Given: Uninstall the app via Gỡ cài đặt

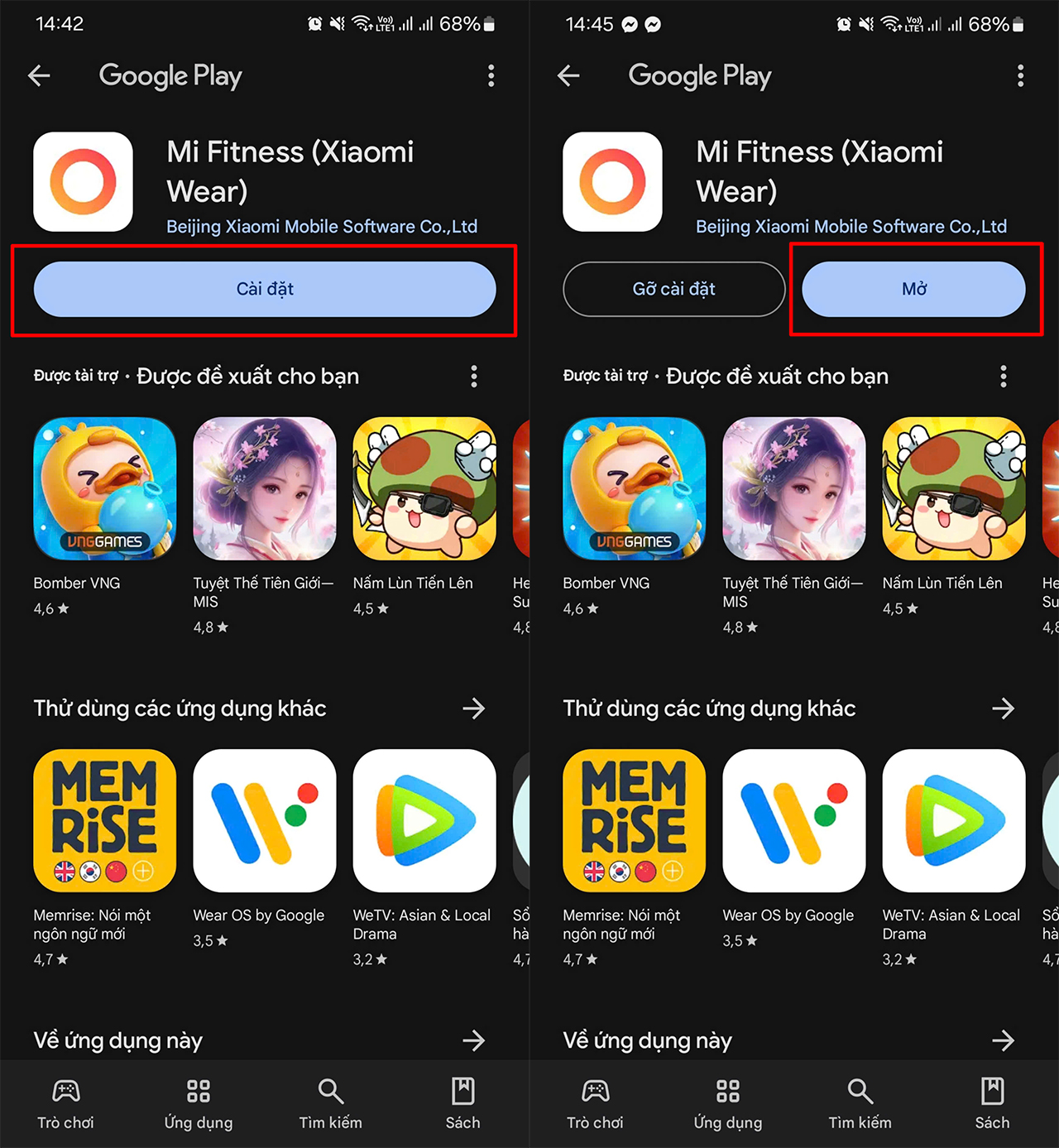Looking at the screenshot, I should coord(673,289).
